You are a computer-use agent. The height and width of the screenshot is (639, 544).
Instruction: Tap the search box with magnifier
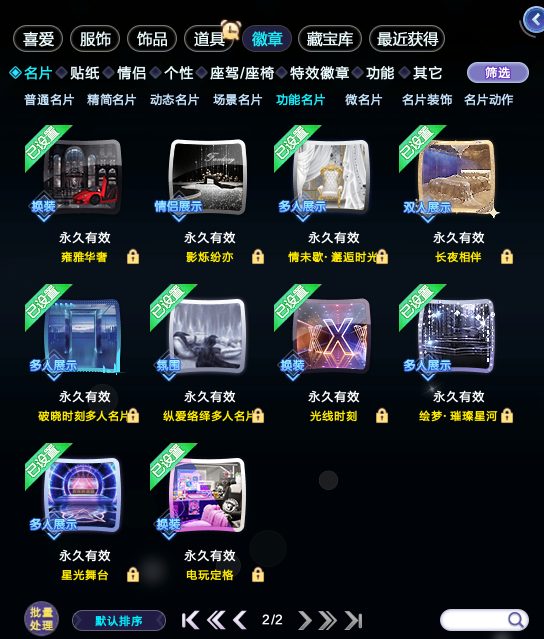click(484, 620)
